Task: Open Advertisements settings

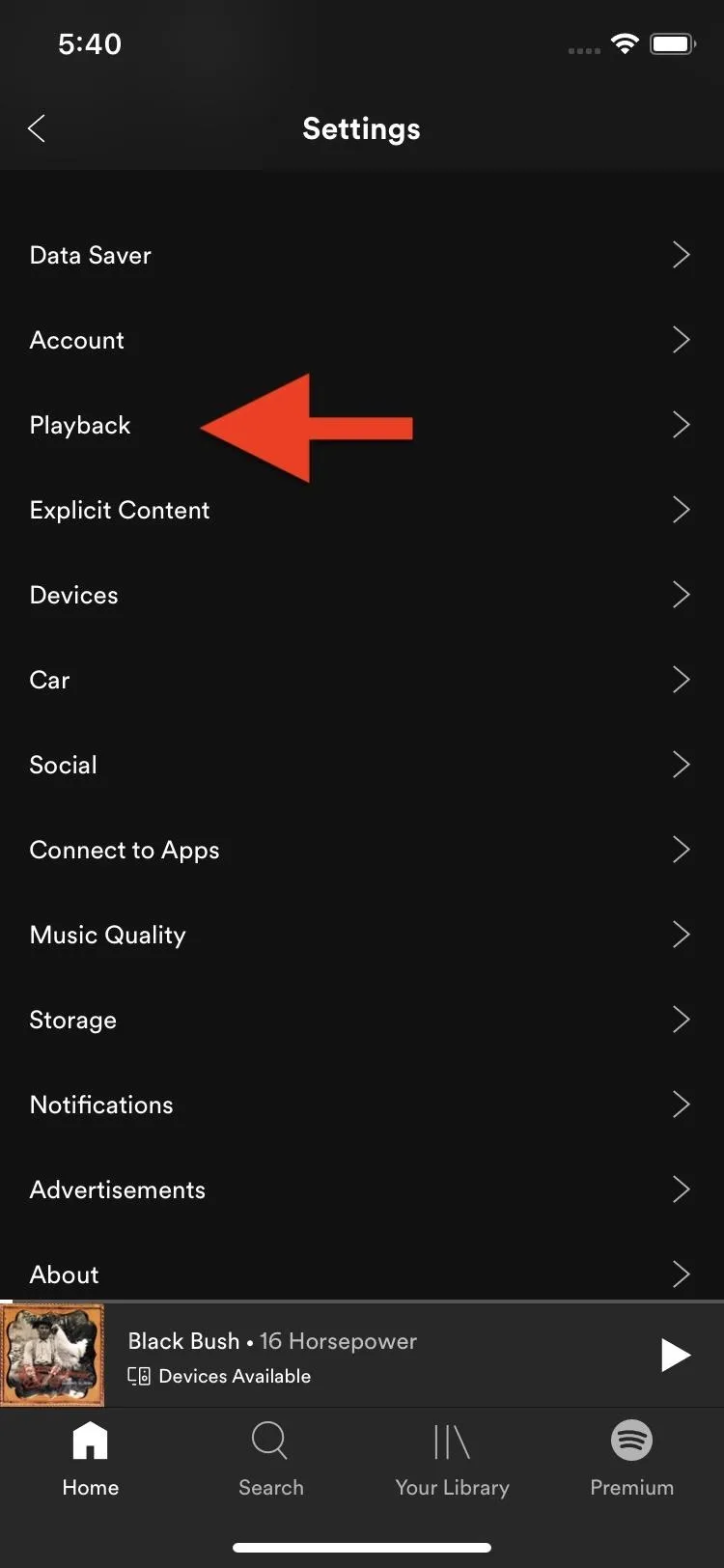Action: pyautogui.click(x=362, y=1190)
